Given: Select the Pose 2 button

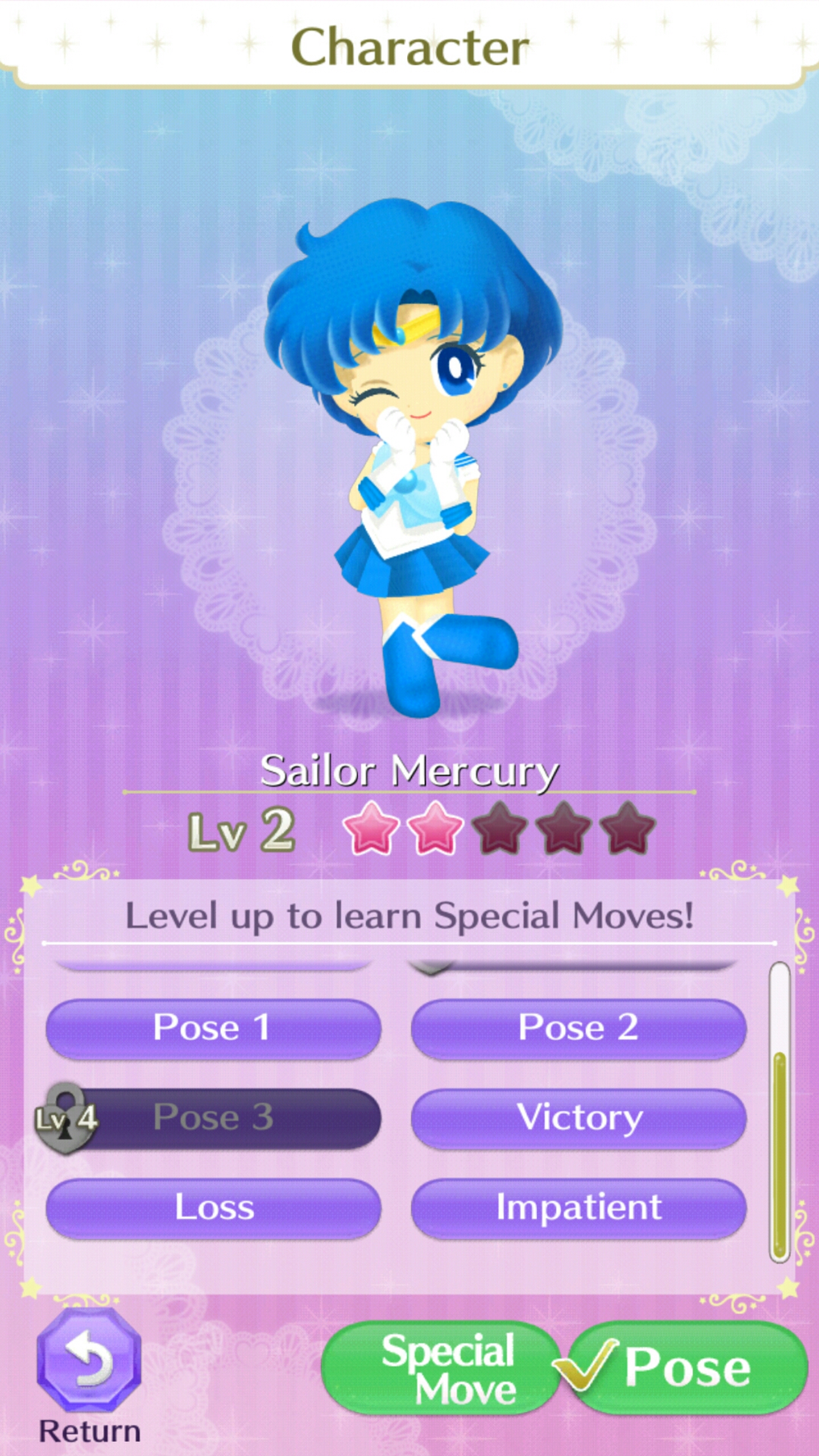Looking at the screenshot, I should pyautogui.click(x=578, y=1028).
